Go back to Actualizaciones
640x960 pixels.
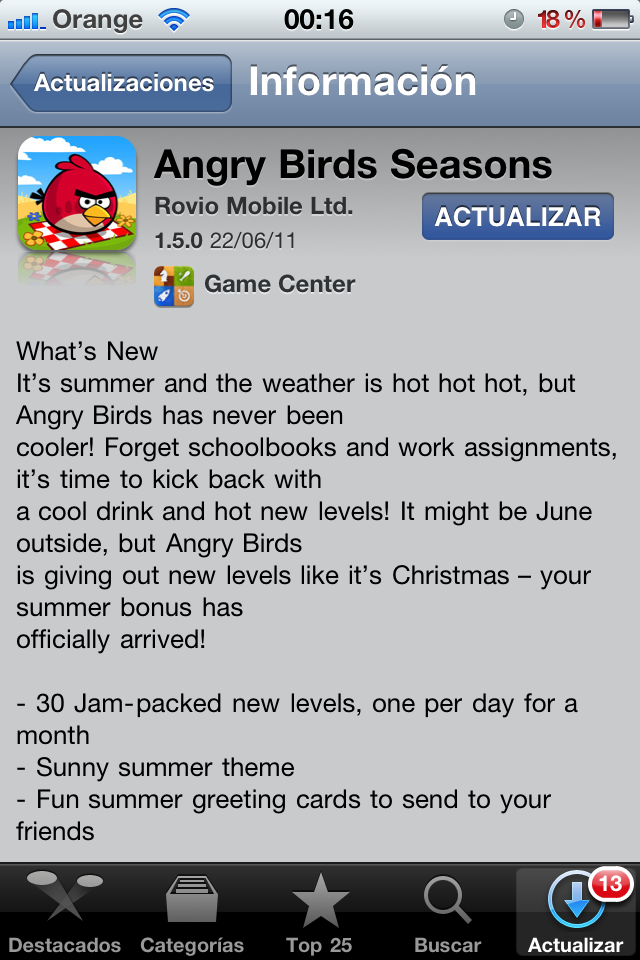(x=122, y=83)
